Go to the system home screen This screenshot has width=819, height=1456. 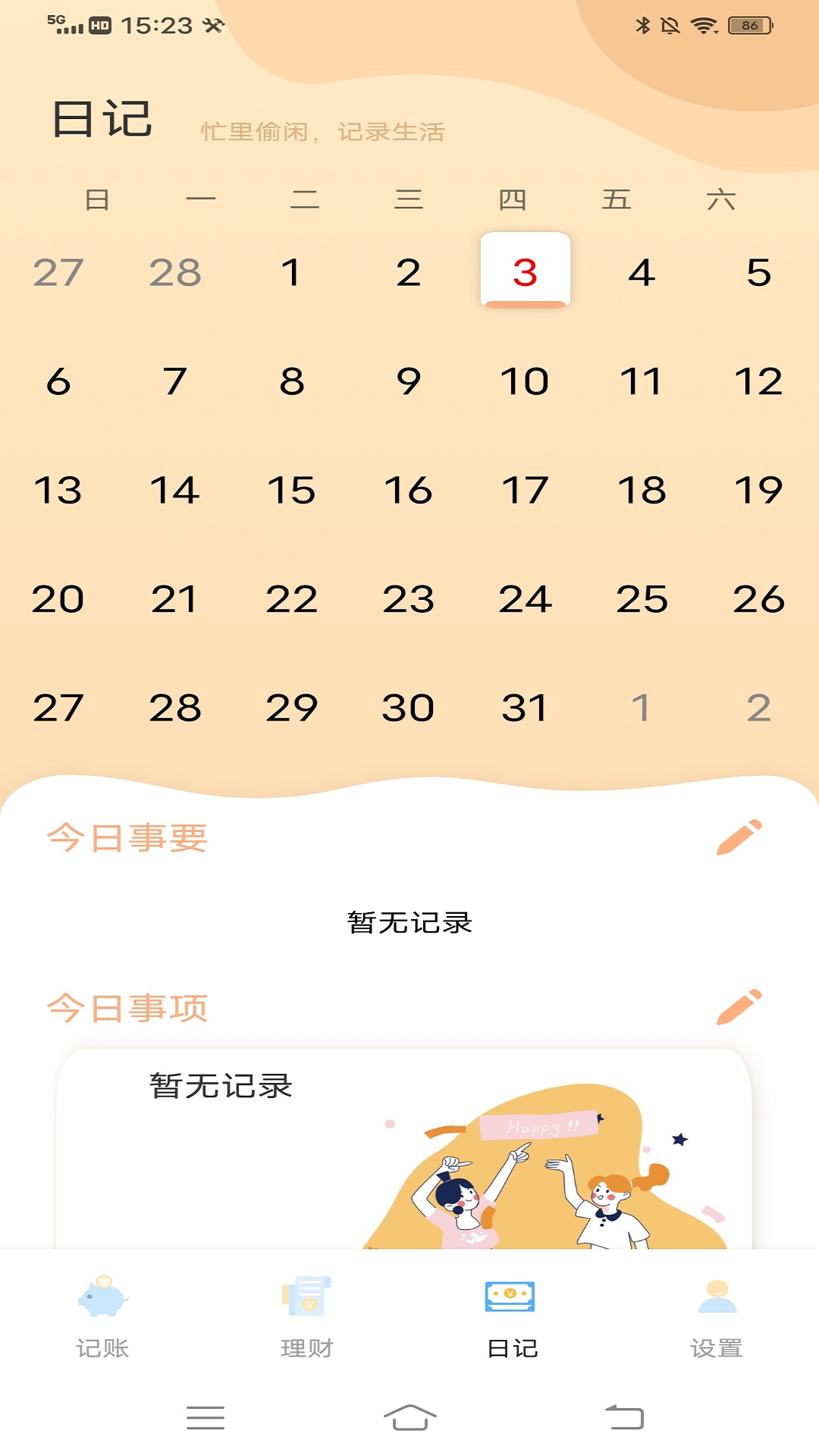coord(409,1417)
